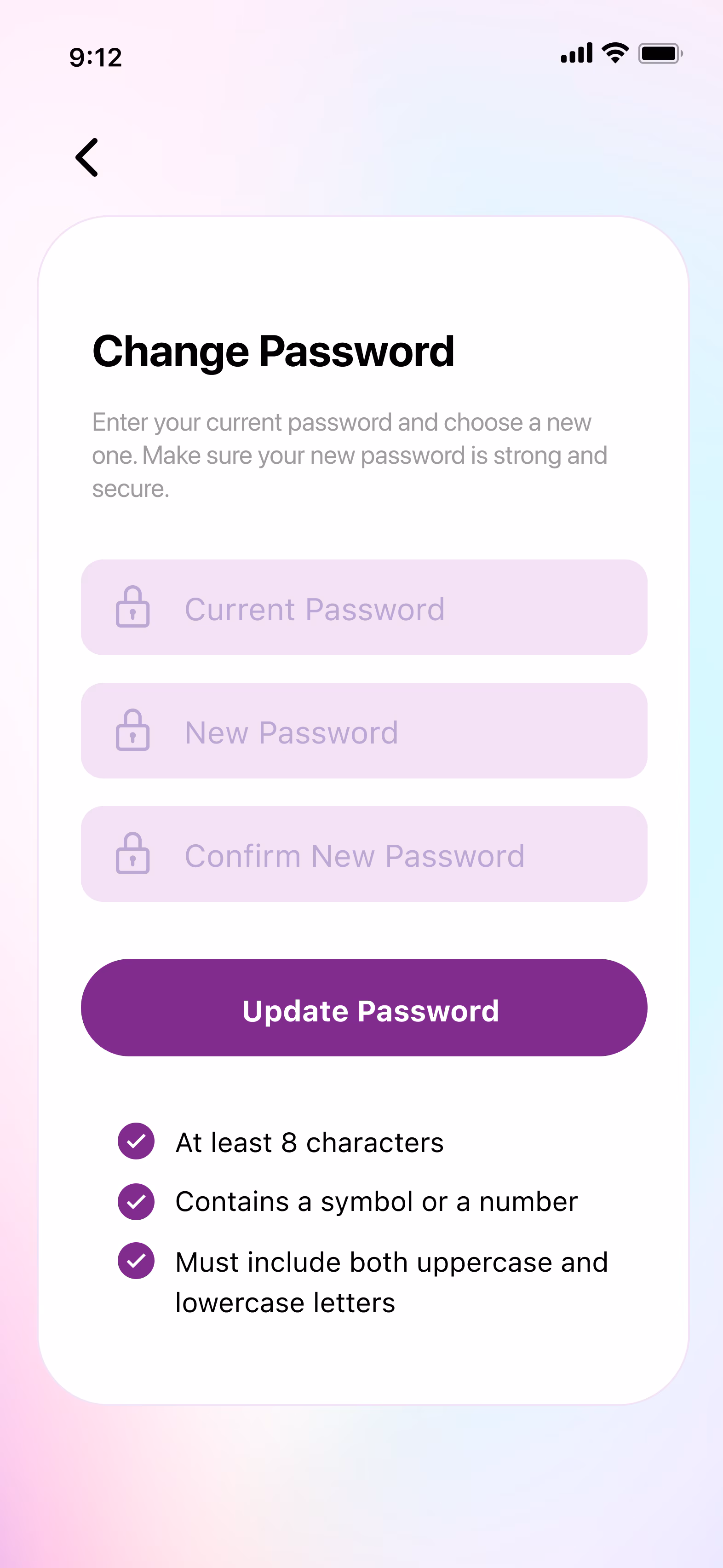Click the lock icon in Current Password field
The width and height of the screenshot is (723, 1568).
(132, 608)
